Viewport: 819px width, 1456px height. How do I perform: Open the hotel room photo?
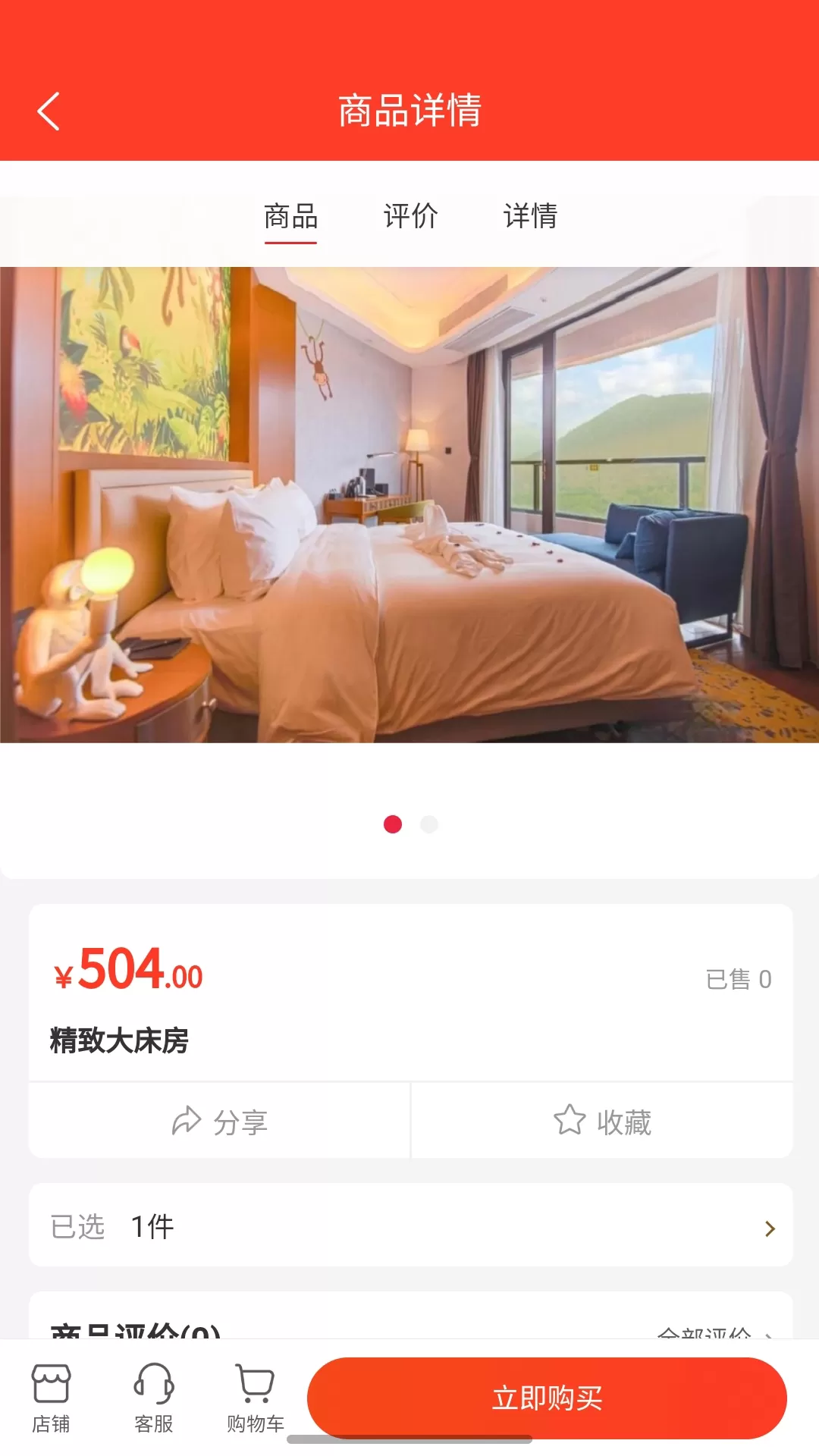[x=409, y=504]
